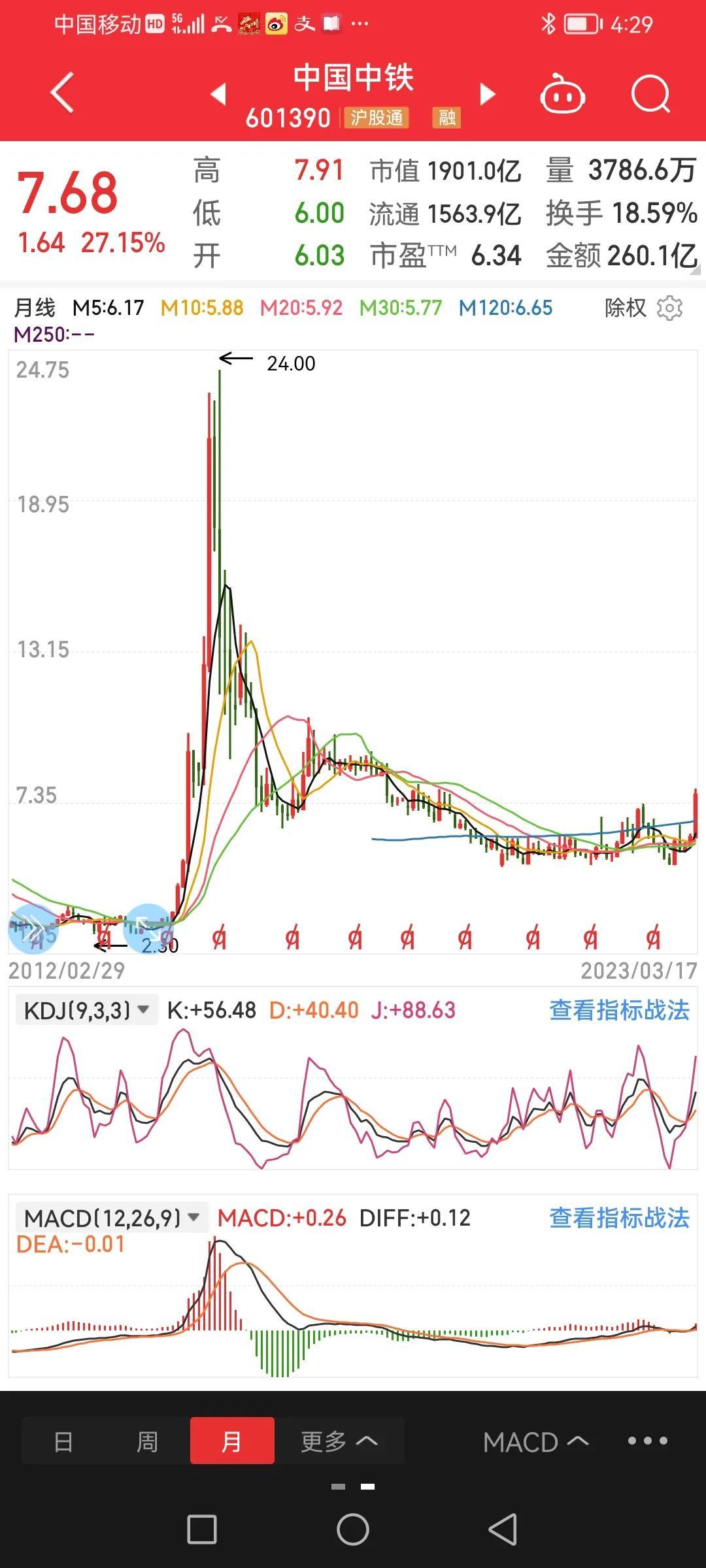This screenshot has height=1568, width=706.
Task: Open 查看指标战法 link beside KDJ
Action: [619, 1010]
